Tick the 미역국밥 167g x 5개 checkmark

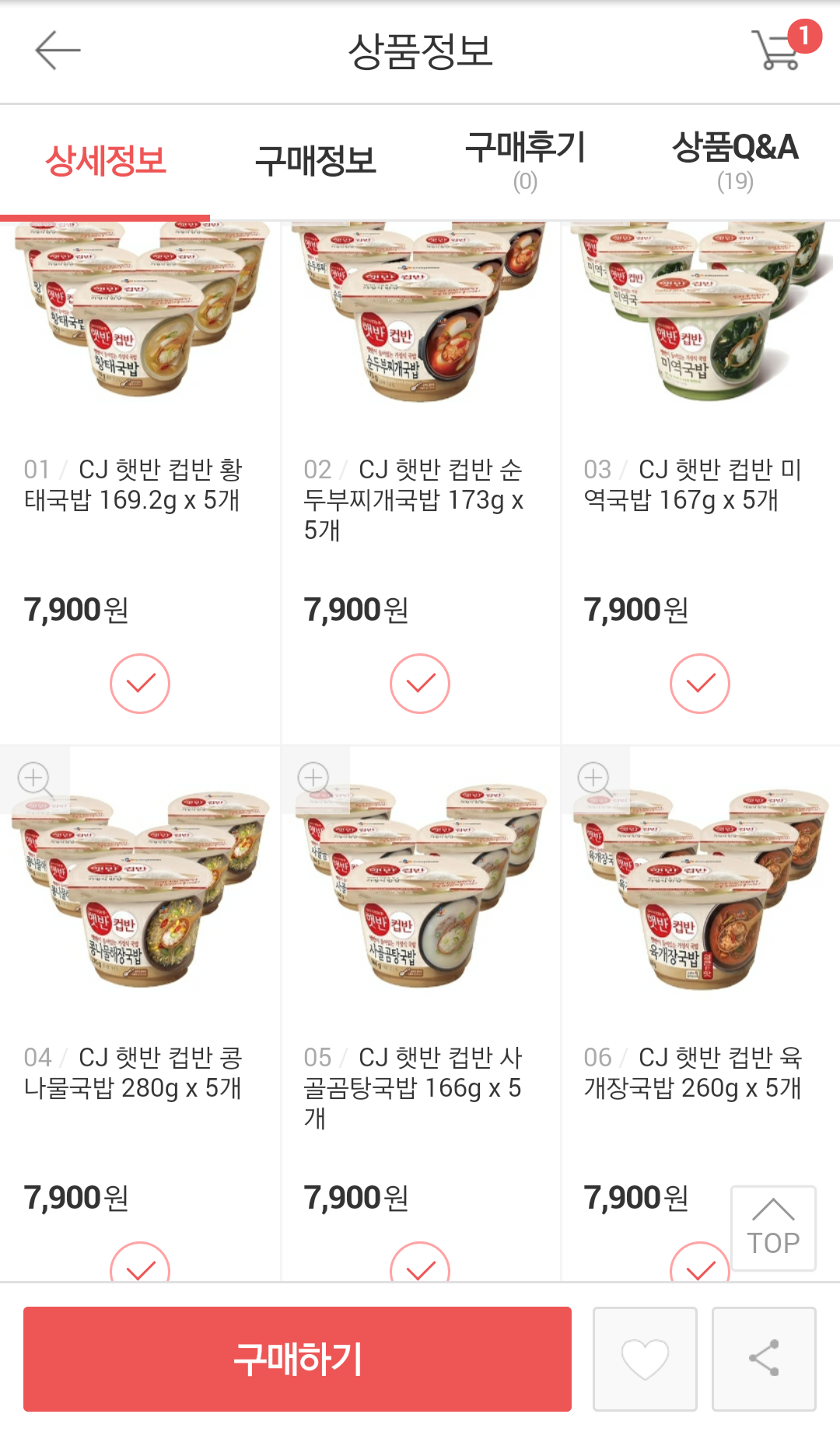pyautogui.click(x=700, y=684)
